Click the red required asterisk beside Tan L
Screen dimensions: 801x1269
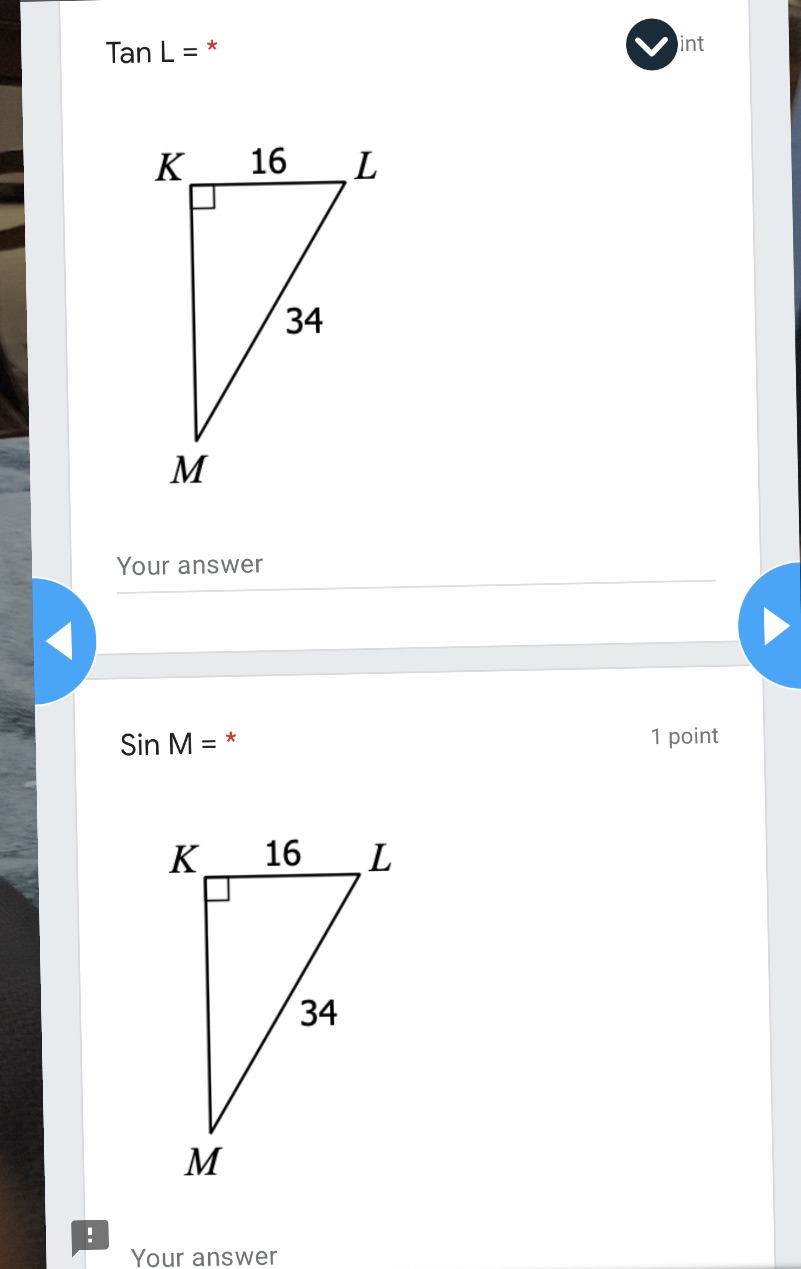pyautogui.click(x=211, y=45)
